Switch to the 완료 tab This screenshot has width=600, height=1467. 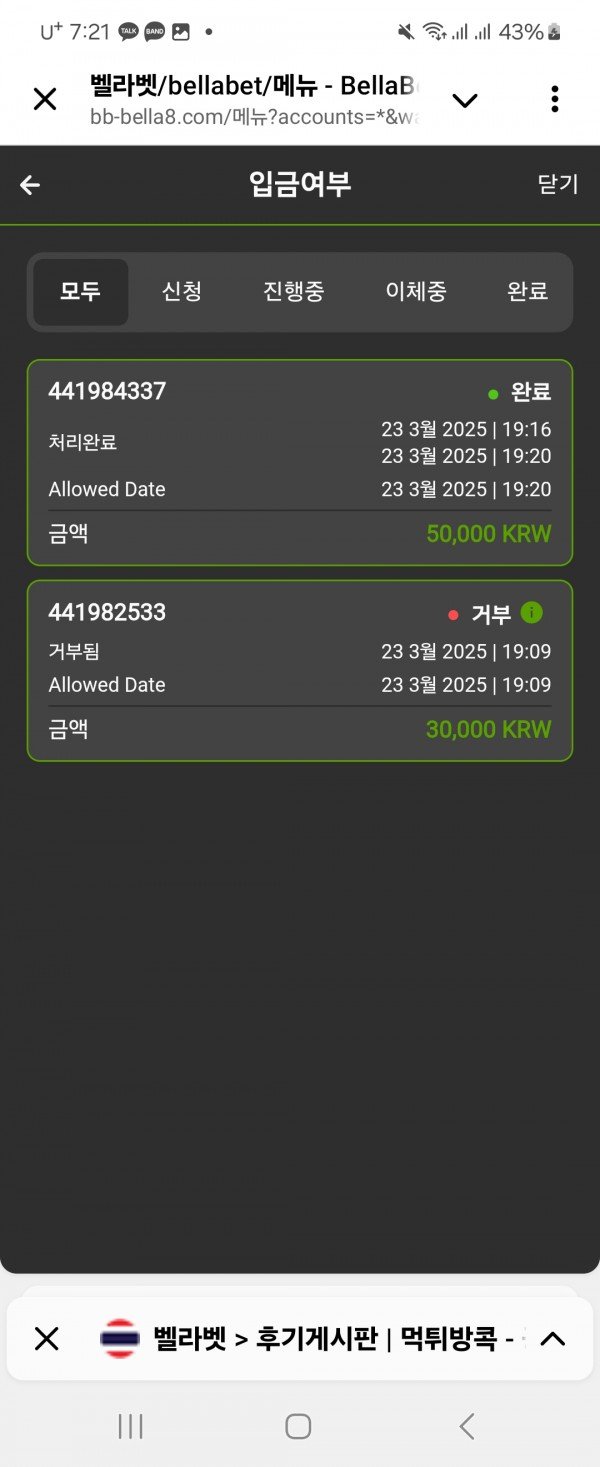click(x=527, y=292)
